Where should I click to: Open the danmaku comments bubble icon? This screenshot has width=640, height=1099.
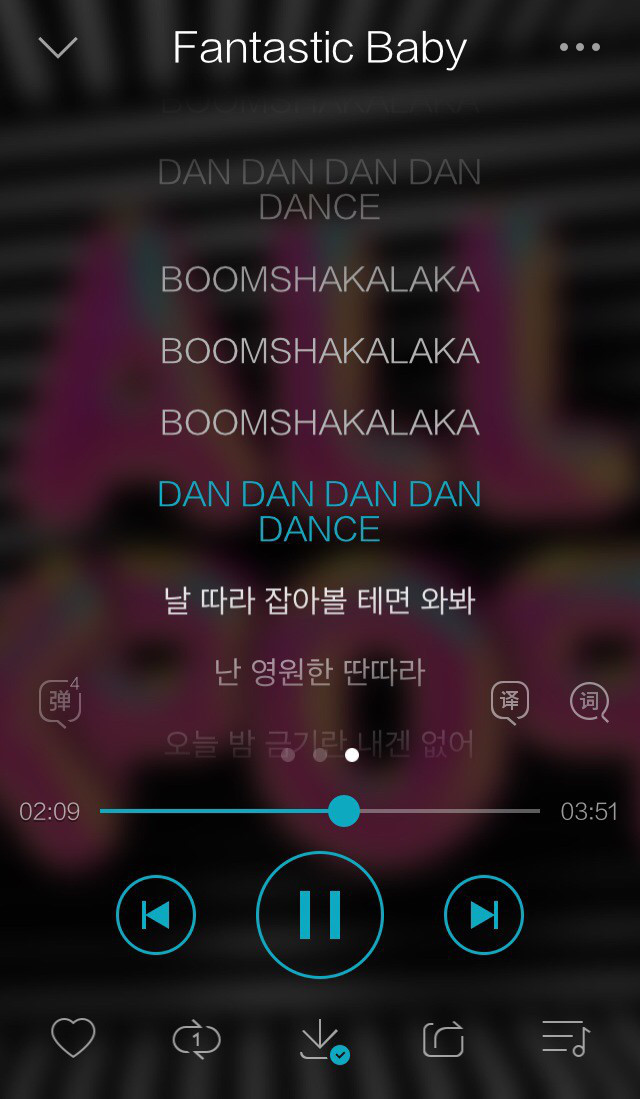pos(59,701)
